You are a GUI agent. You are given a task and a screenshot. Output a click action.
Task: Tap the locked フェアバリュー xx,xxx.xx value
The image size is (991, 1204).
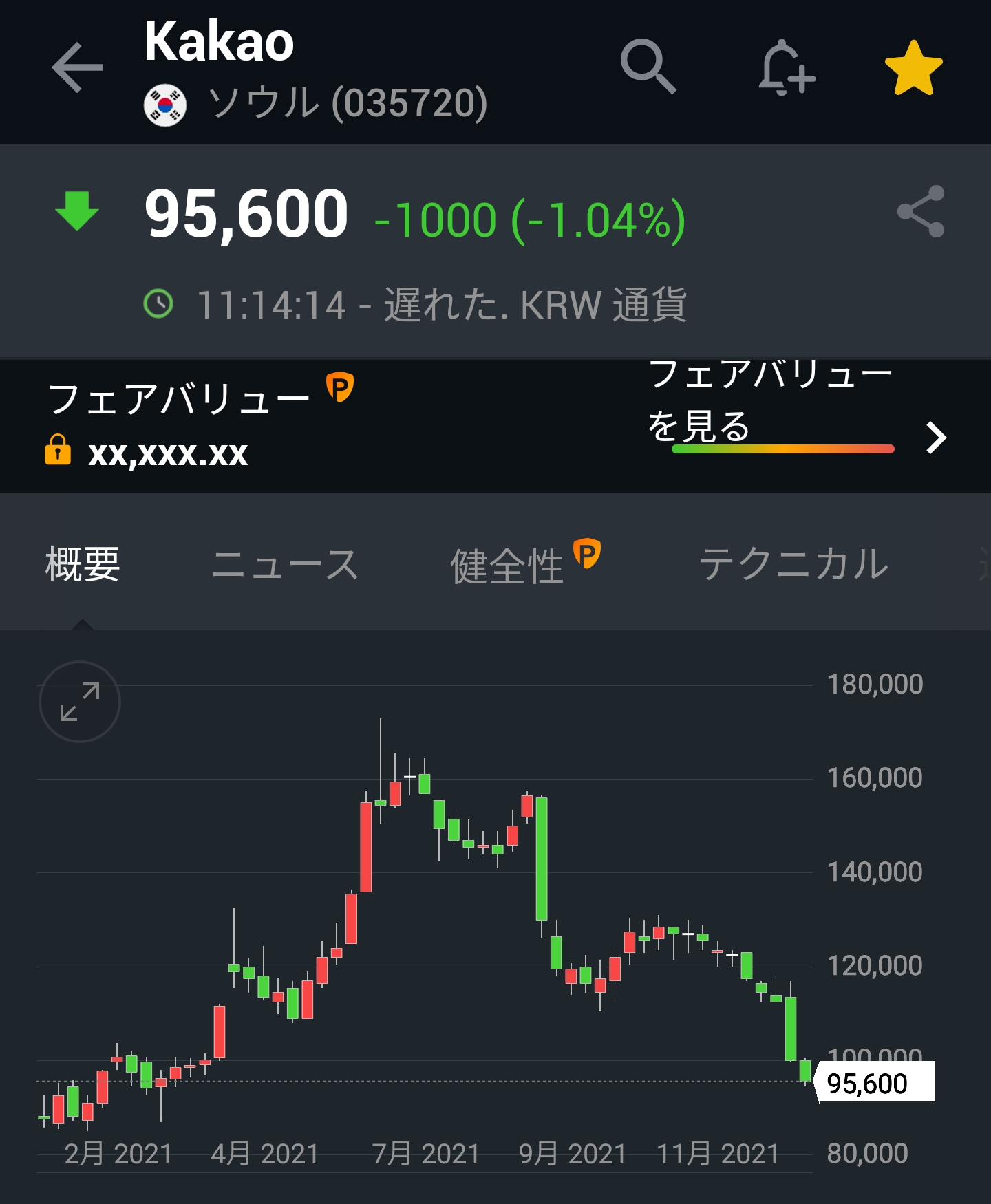tap(167, 453)
